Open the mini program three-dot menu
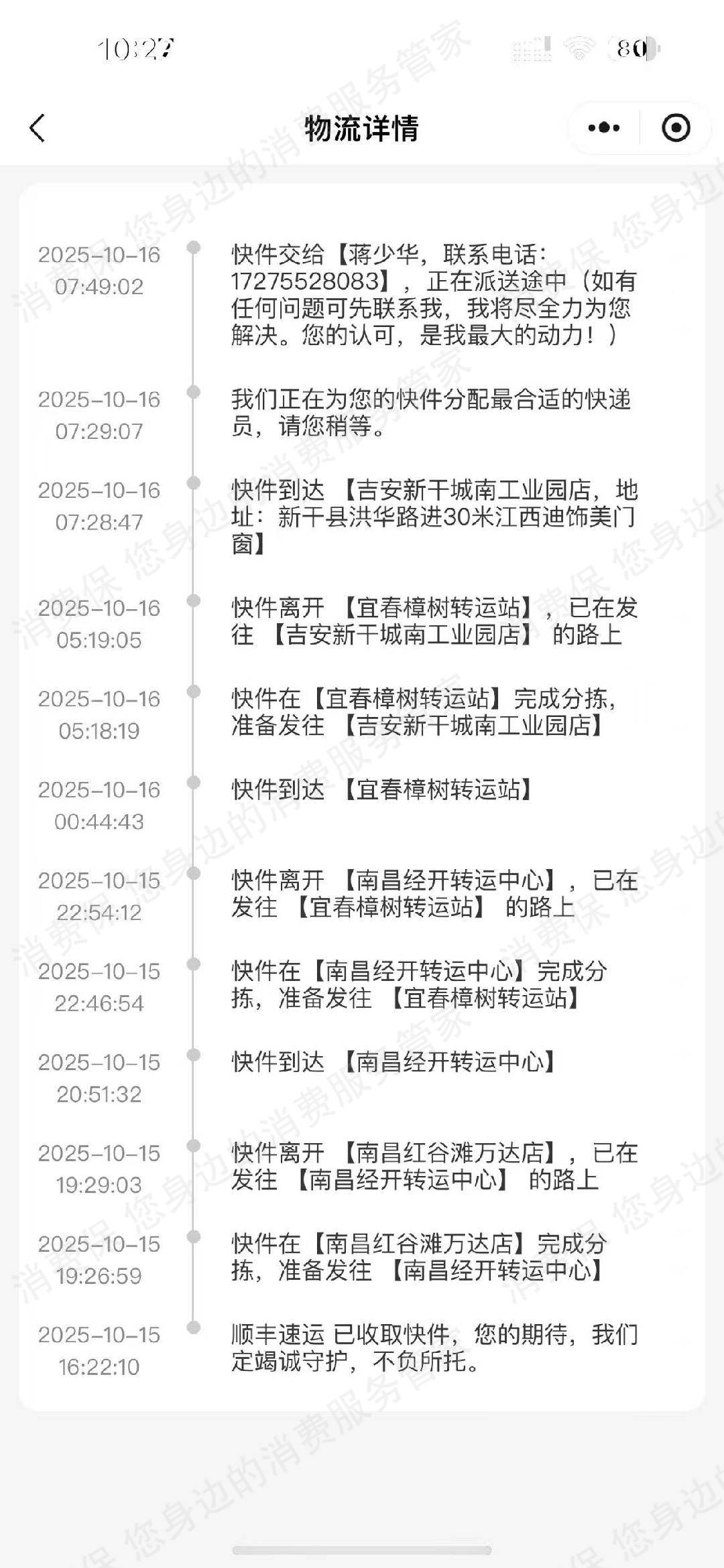 coord(603,128)
